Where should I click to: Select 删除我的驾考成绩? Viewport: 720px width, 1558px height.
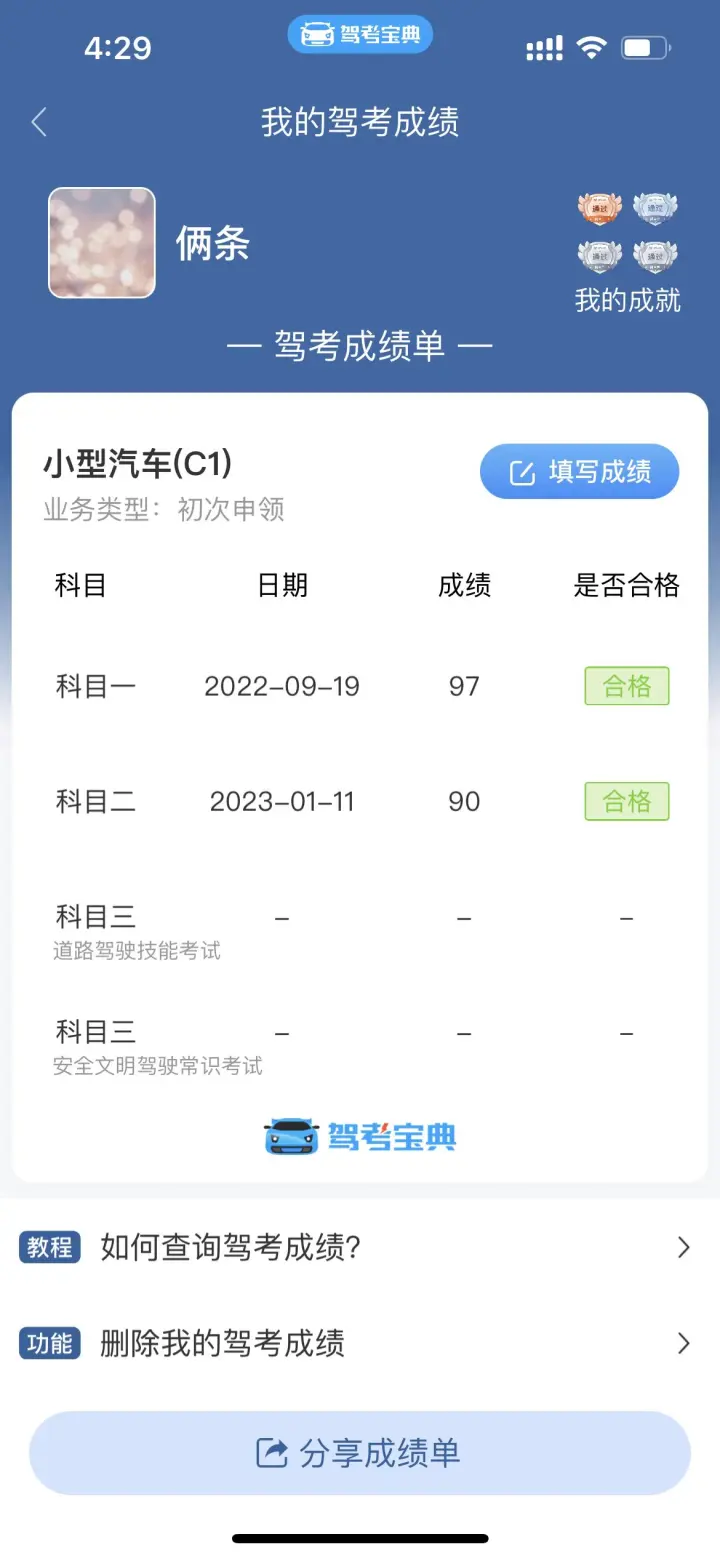pos(360,1343)
